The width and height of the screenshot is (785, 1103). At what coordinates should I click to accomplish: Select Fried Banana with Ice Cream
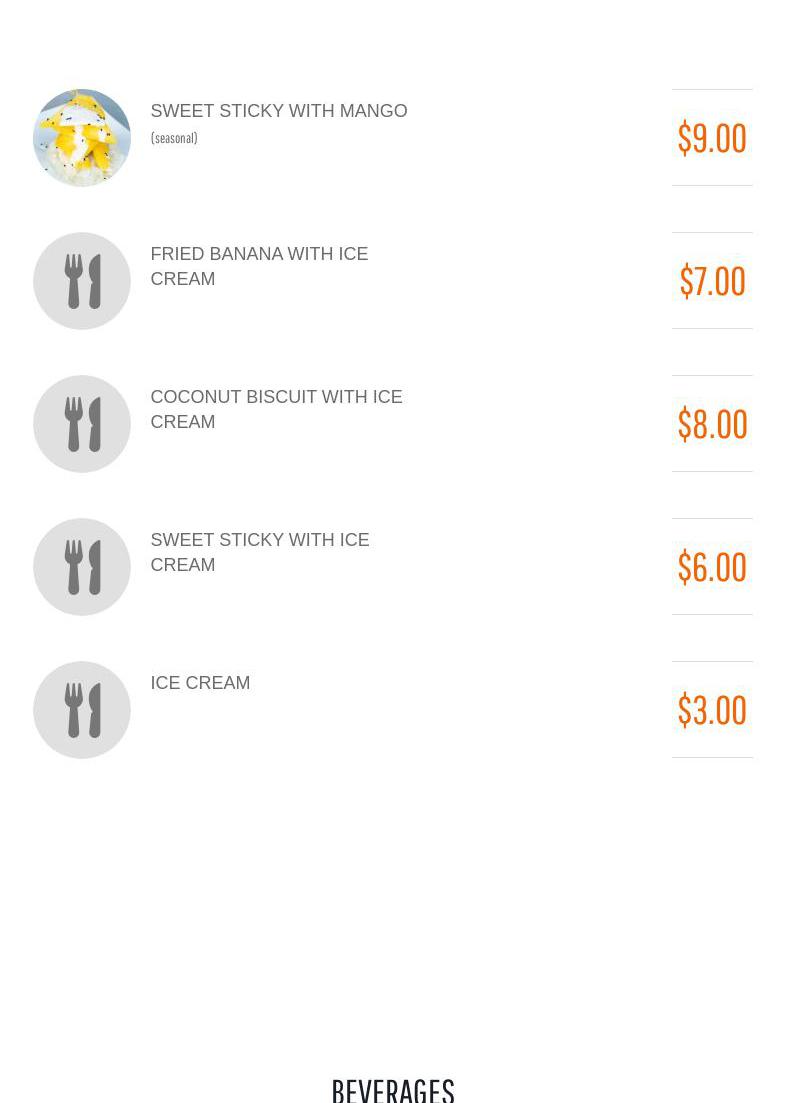(259, 266)
